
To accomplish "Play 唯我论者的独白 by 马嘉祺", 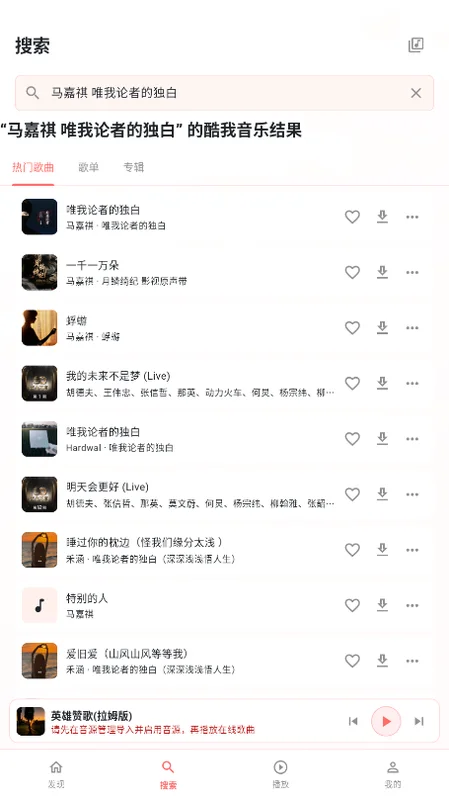I will coord(173,217).
